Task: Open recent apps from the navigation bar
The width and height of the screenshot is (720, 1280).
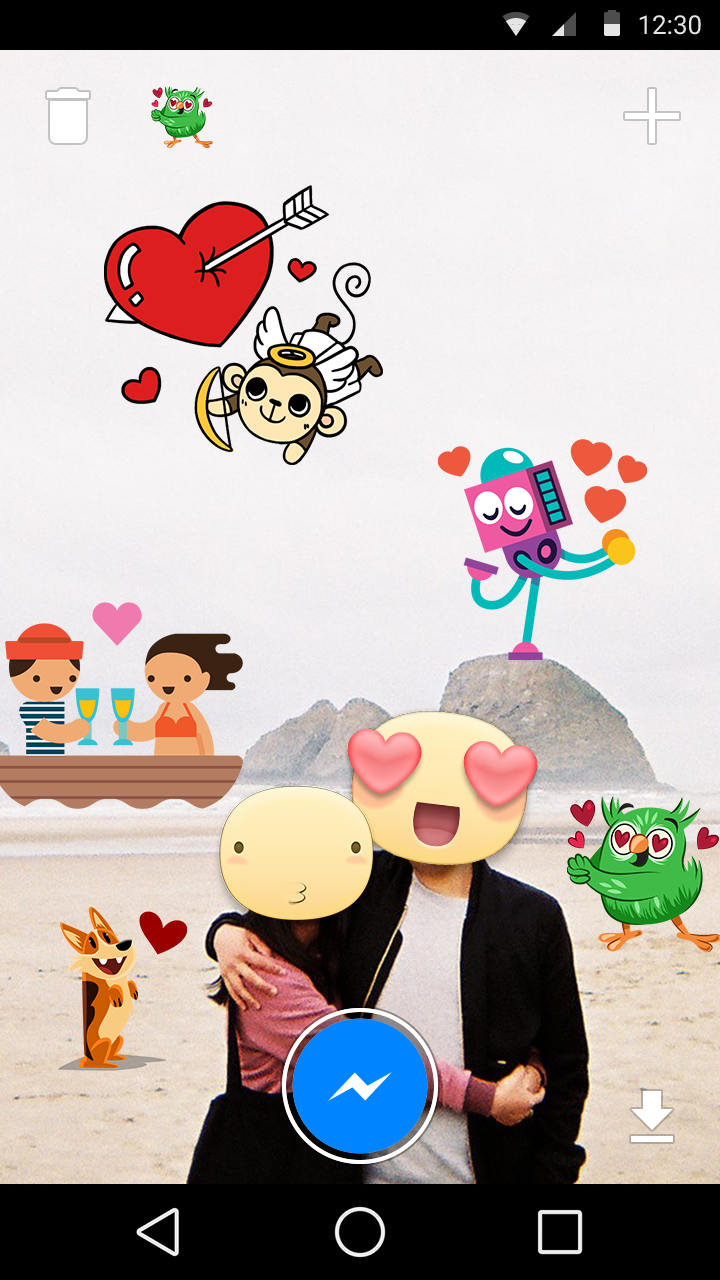Action: pyautogui.click(x=559, y=1232)
